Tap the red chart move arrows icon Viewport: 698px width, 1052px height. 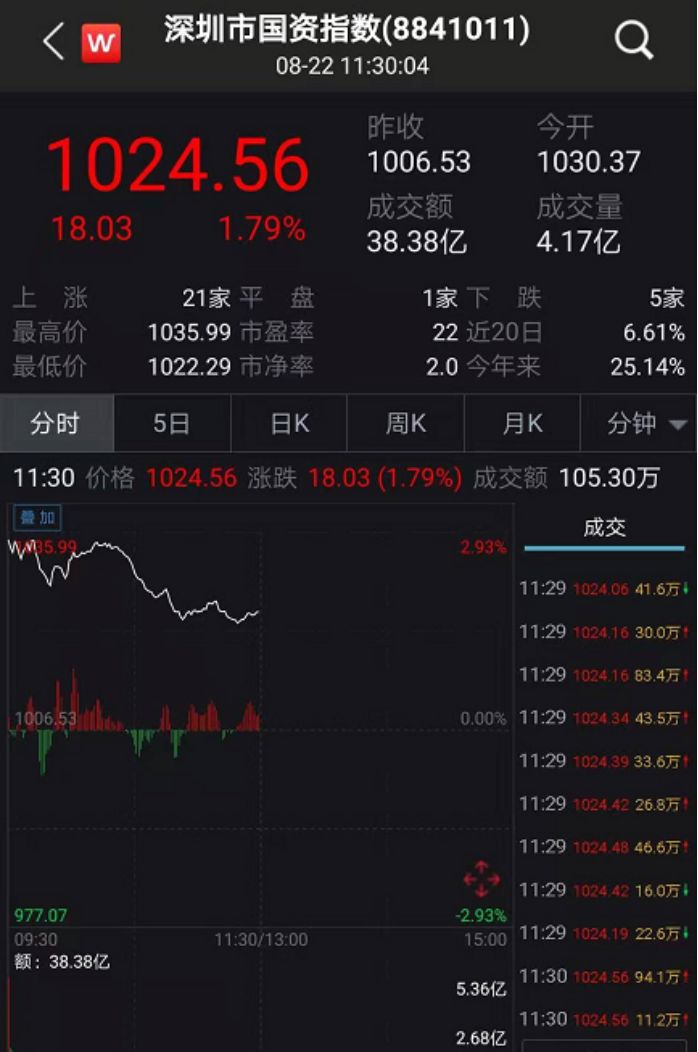481,879
